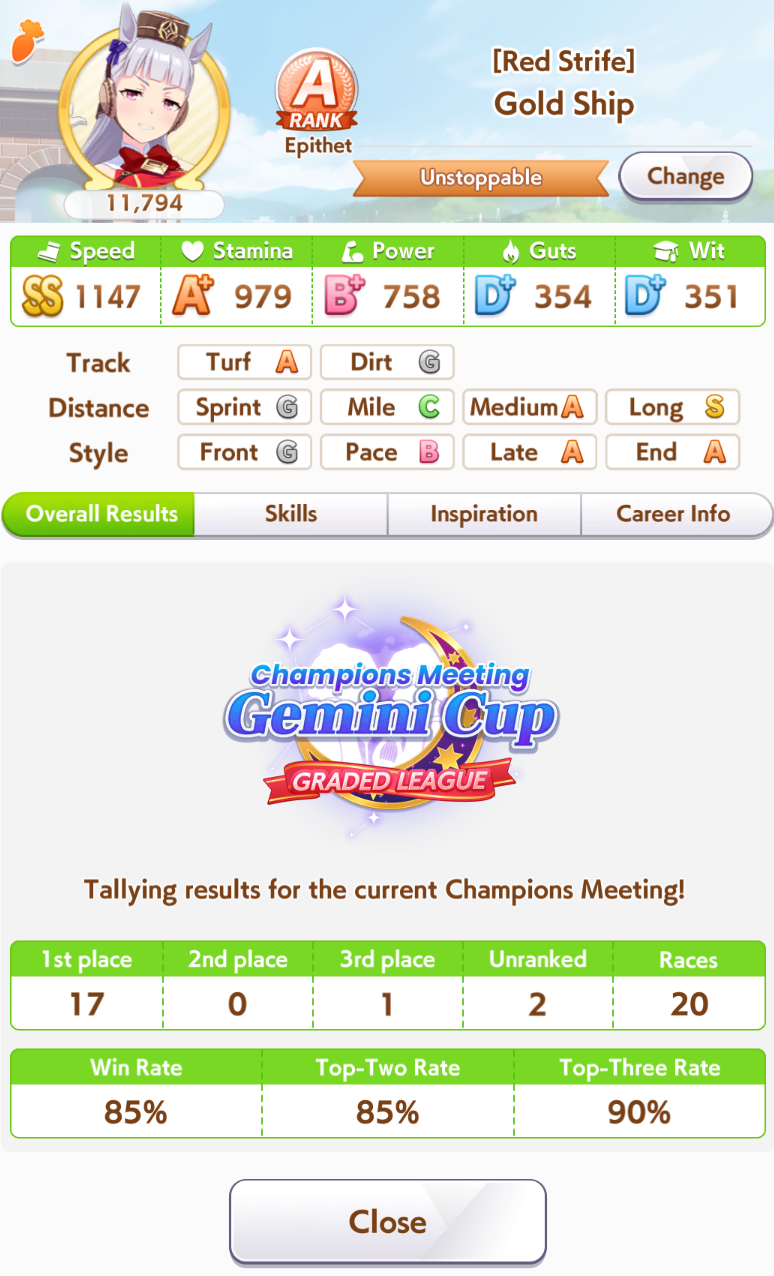Viewport: 774px width, 1276px height.
Task: Close the Gold Ship details screen
Action: [x=387, y=1221]
